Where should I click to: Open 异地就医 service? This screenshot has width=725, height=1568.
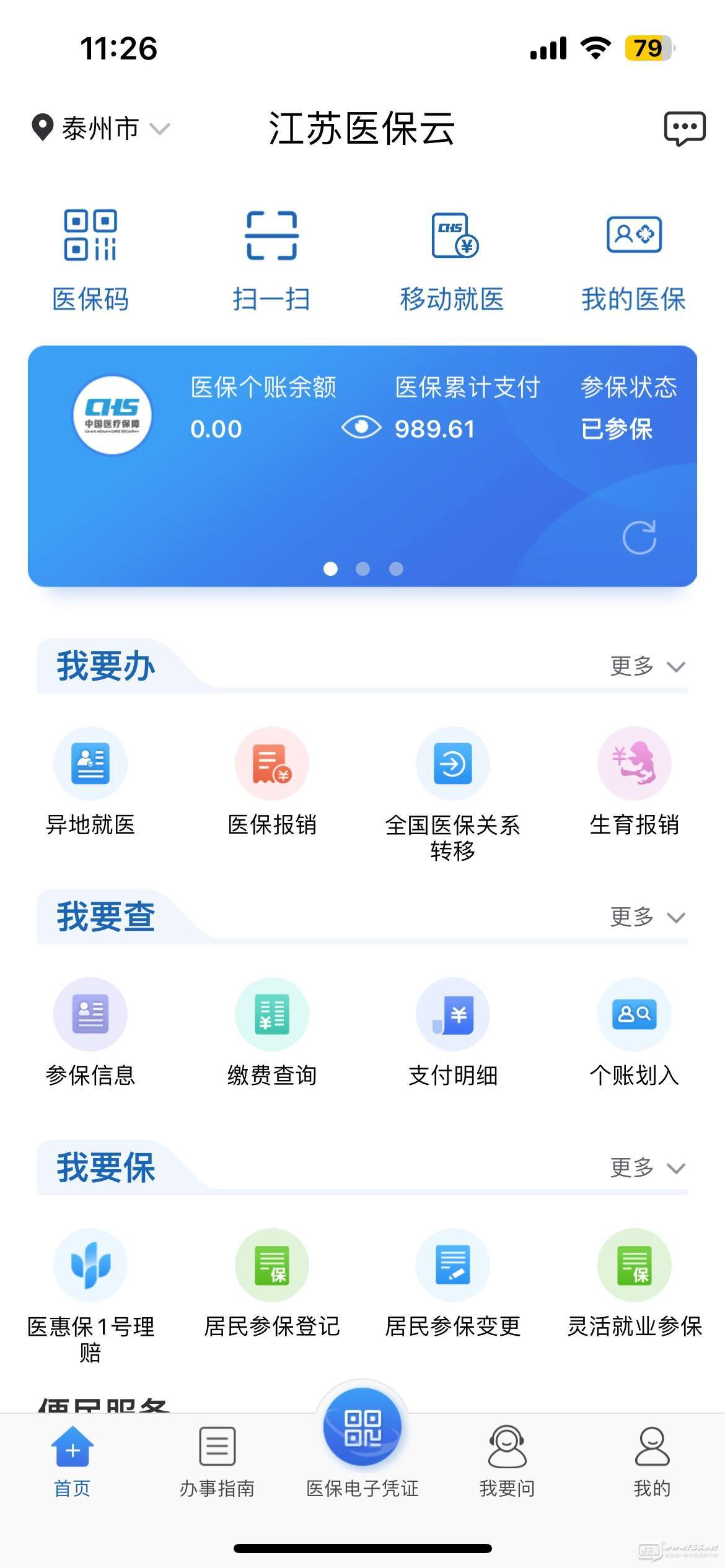(x=90, y=782)
